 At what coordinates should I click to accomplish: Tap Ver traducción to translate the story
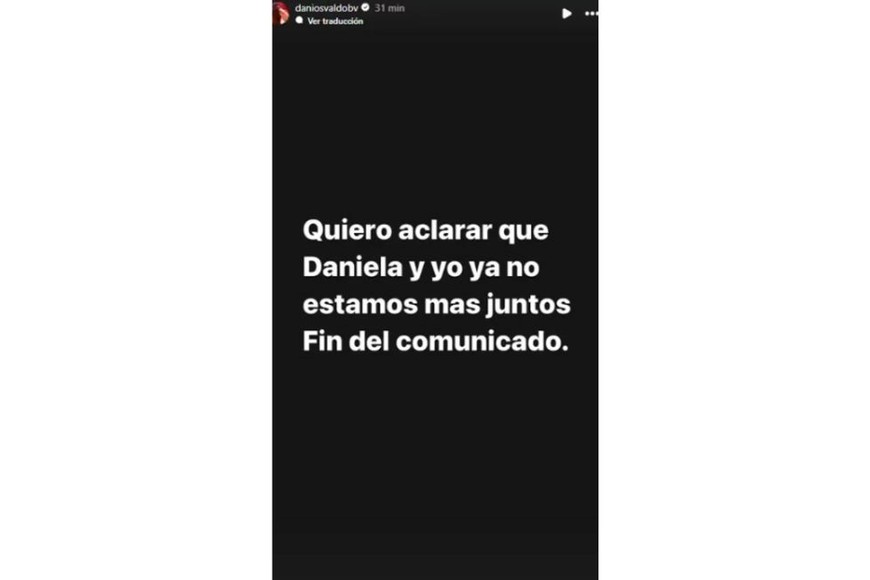[335, 21]
